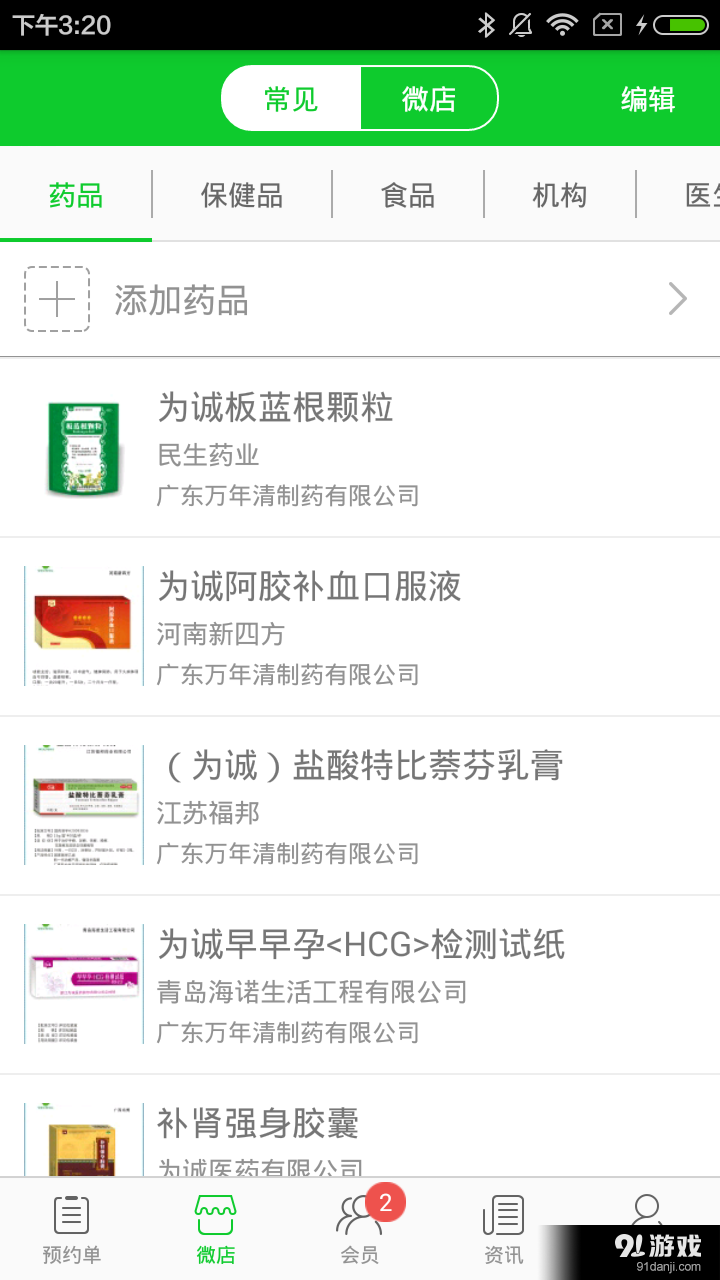Viewport: 720px width, 1280px height.
Task: Open the profile person icon in bottom bar
Action: click(x=648, y=1215)
